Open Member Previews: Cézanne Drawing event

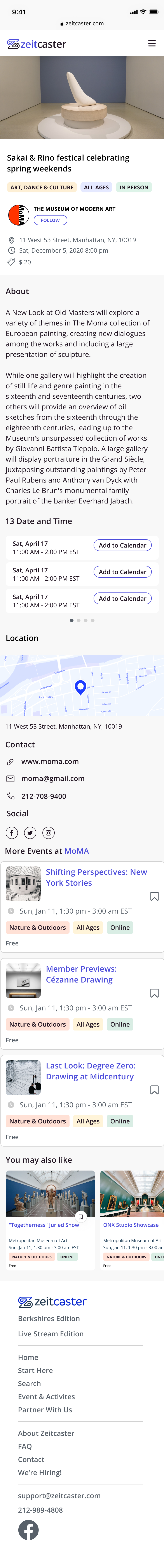click(81, 974)
